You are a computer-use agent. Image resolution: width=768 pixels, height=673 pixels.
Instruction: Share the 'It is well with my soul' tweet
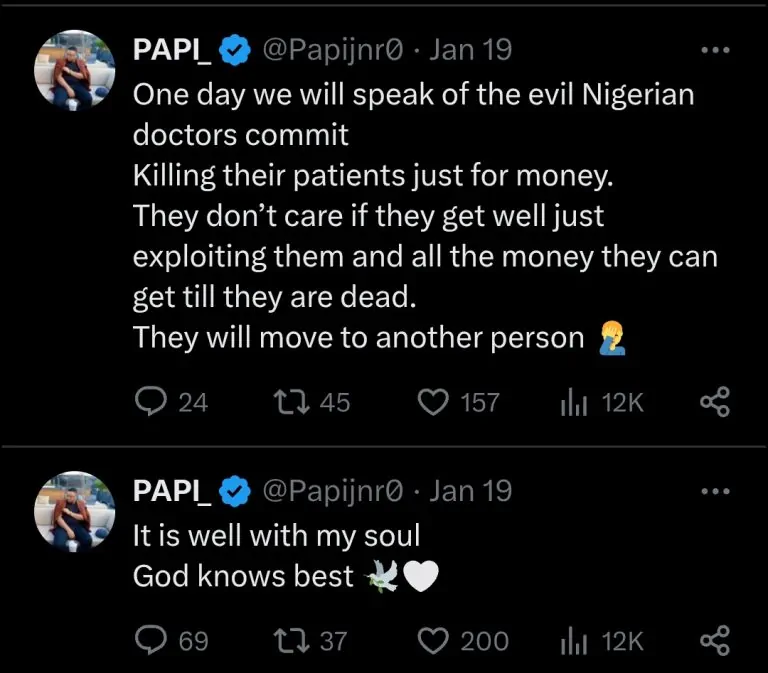(x=714, y=640)
